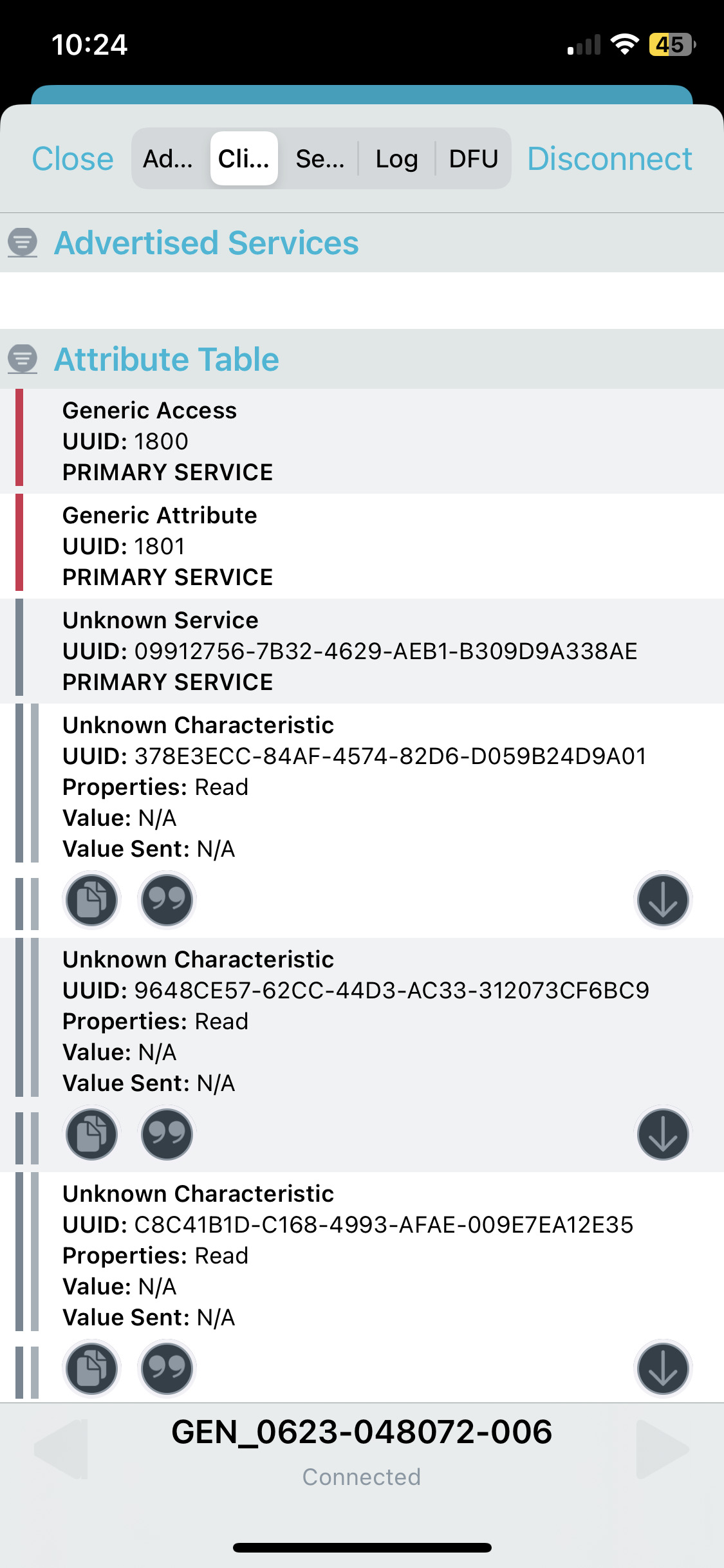
Task: Copy details of characteristic 378E3ECC
Action: (91, 900)
